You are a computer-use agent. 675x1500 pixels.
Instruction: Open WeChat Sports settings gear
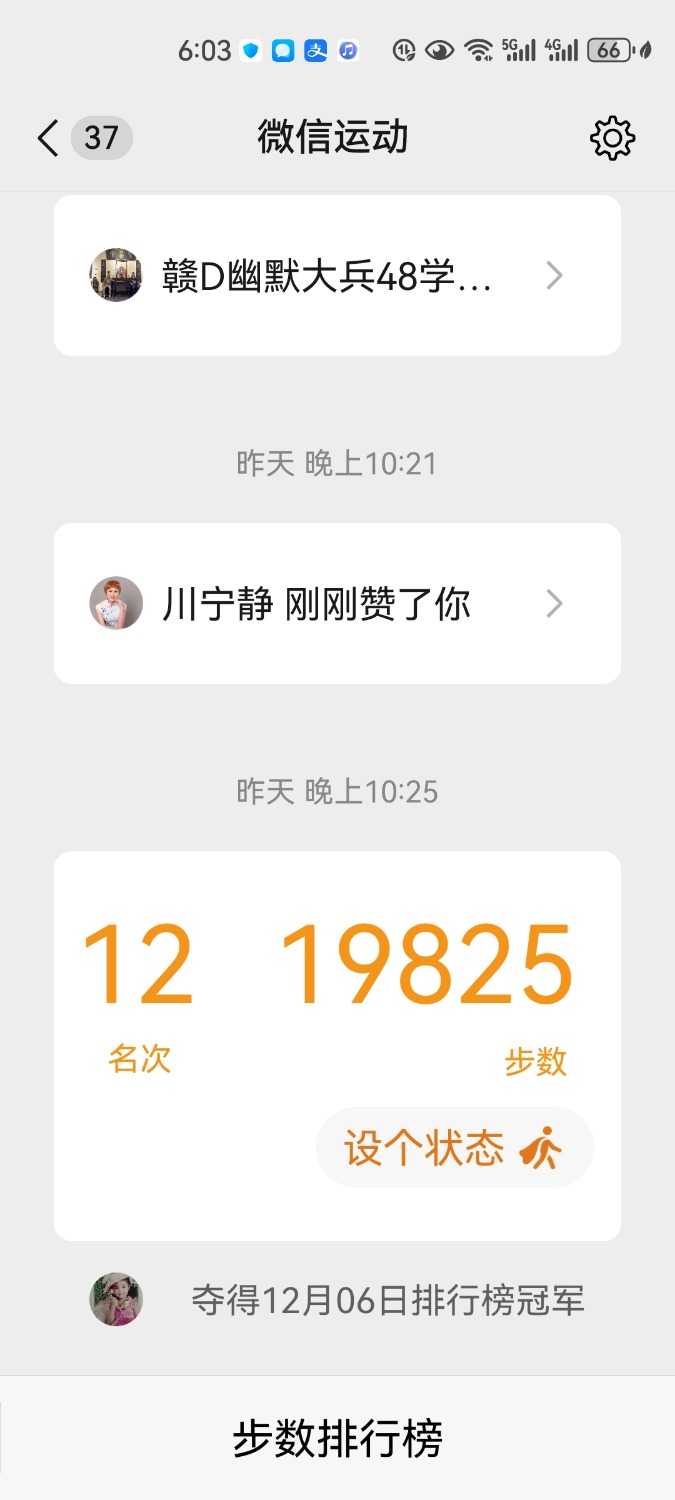tap(612, 138)
